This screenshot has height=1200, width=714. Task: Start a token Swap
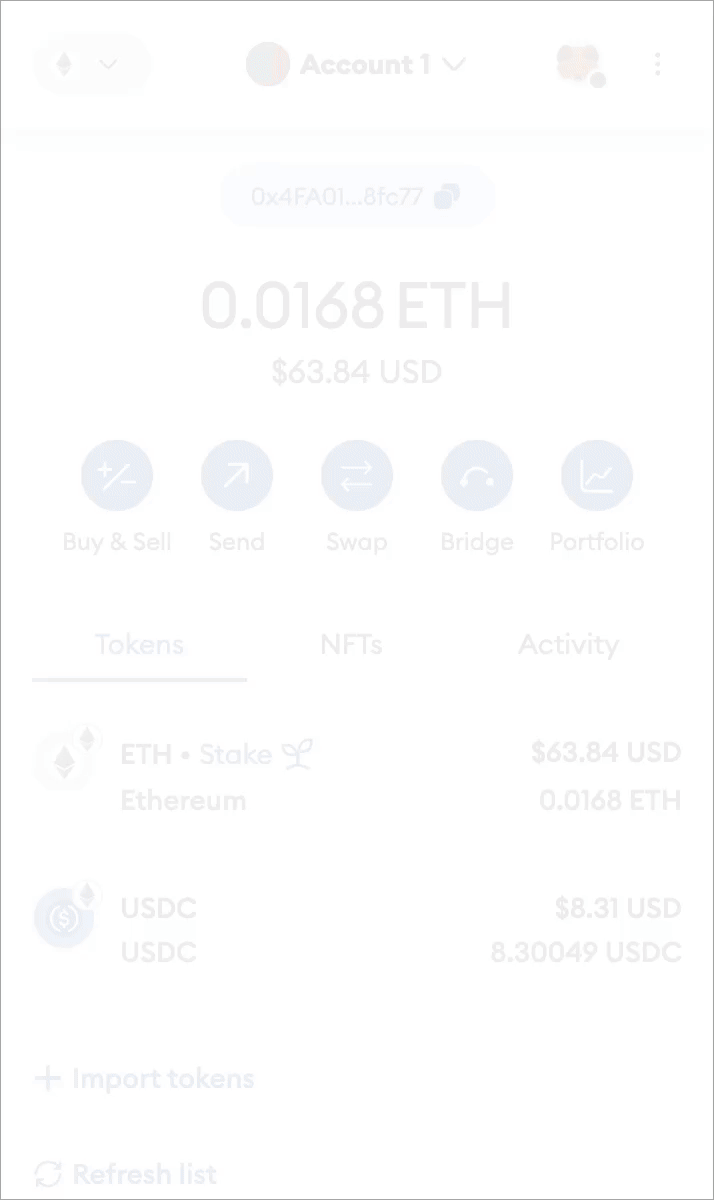(357, 476)
